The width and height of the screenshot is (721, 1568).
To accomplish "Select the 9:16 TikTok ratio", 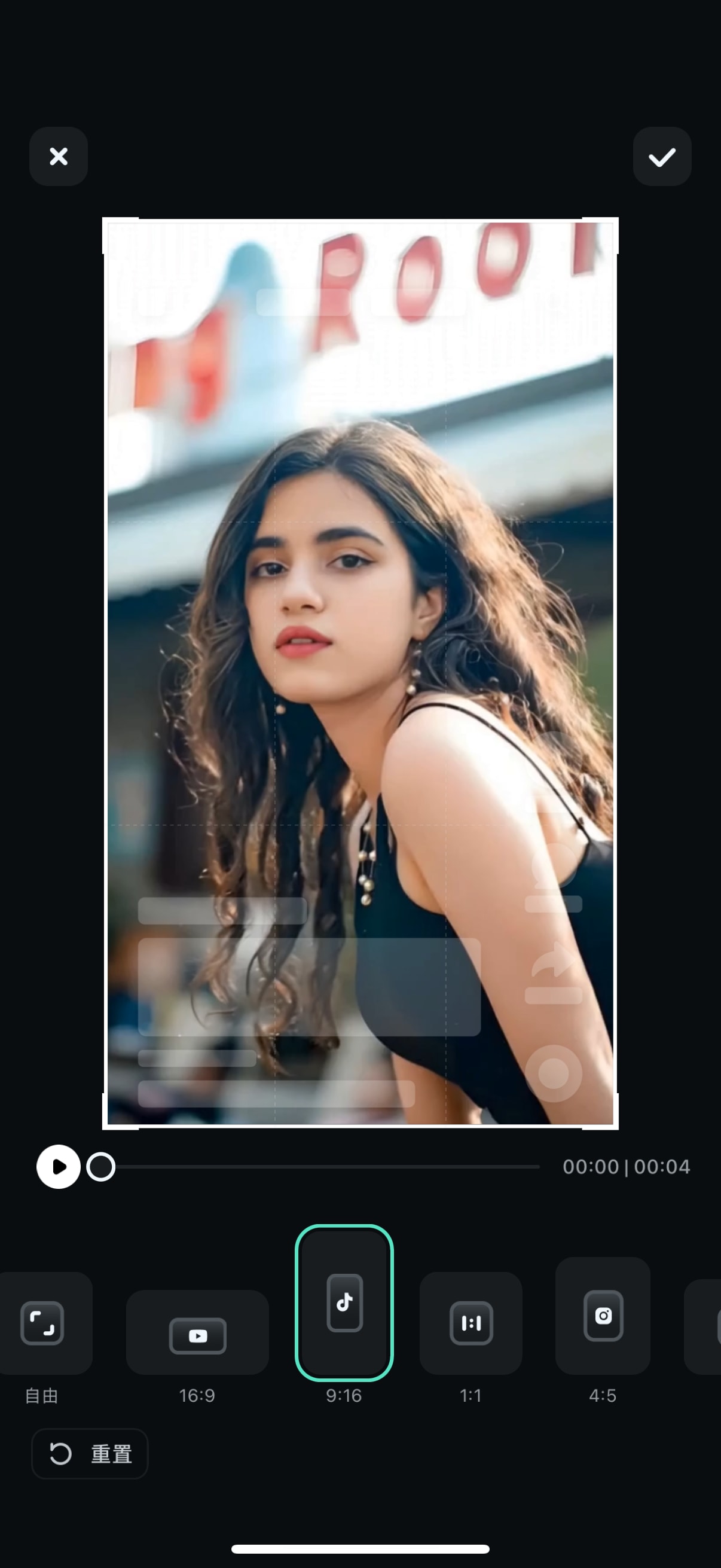I will pyautogui.click(x=344, y=1302).
